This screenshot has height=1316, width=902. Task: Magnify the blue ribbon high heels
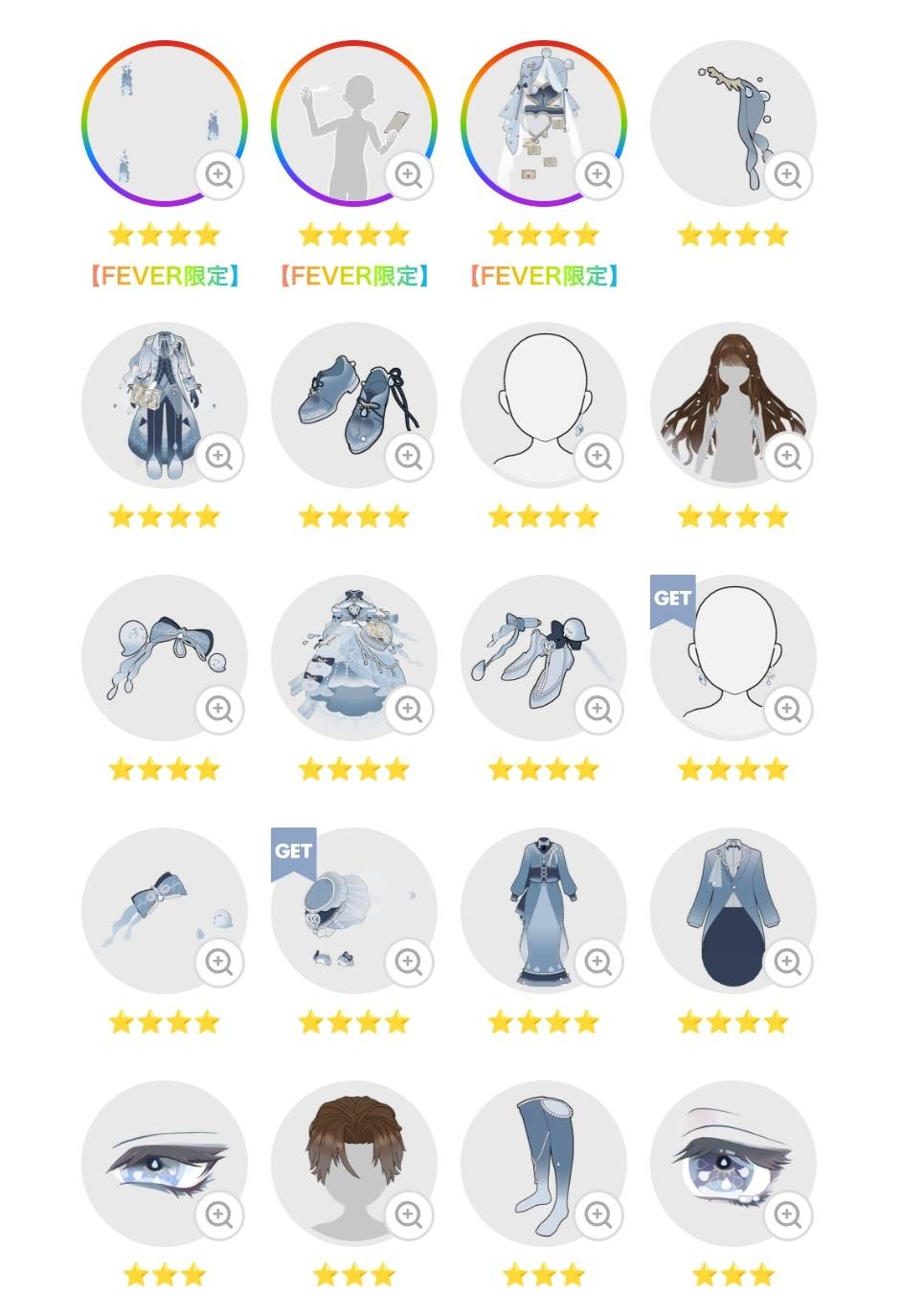coord(598,709)
